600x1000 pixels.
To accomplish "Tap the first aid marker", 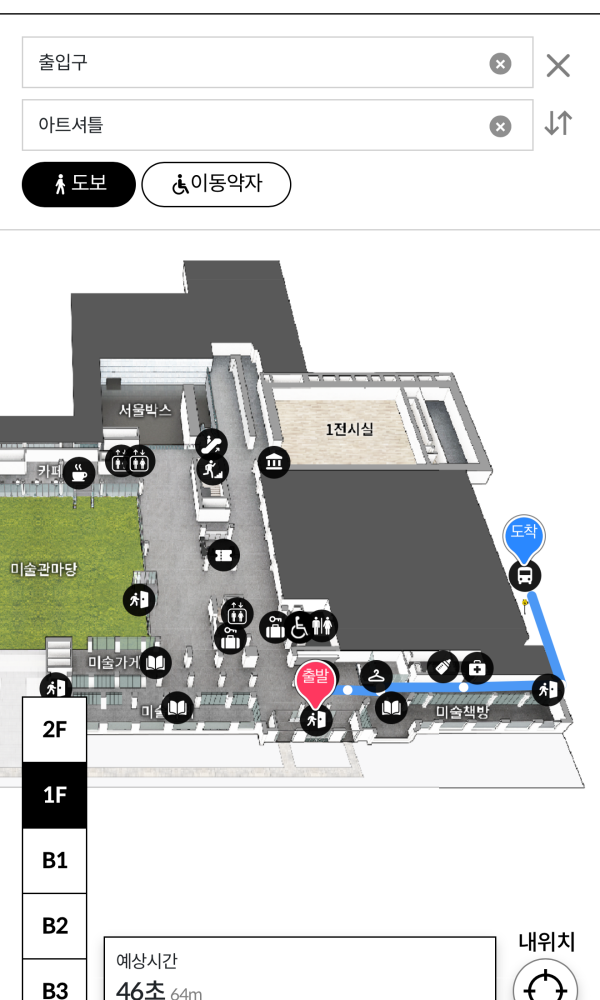I will [477, 667].
